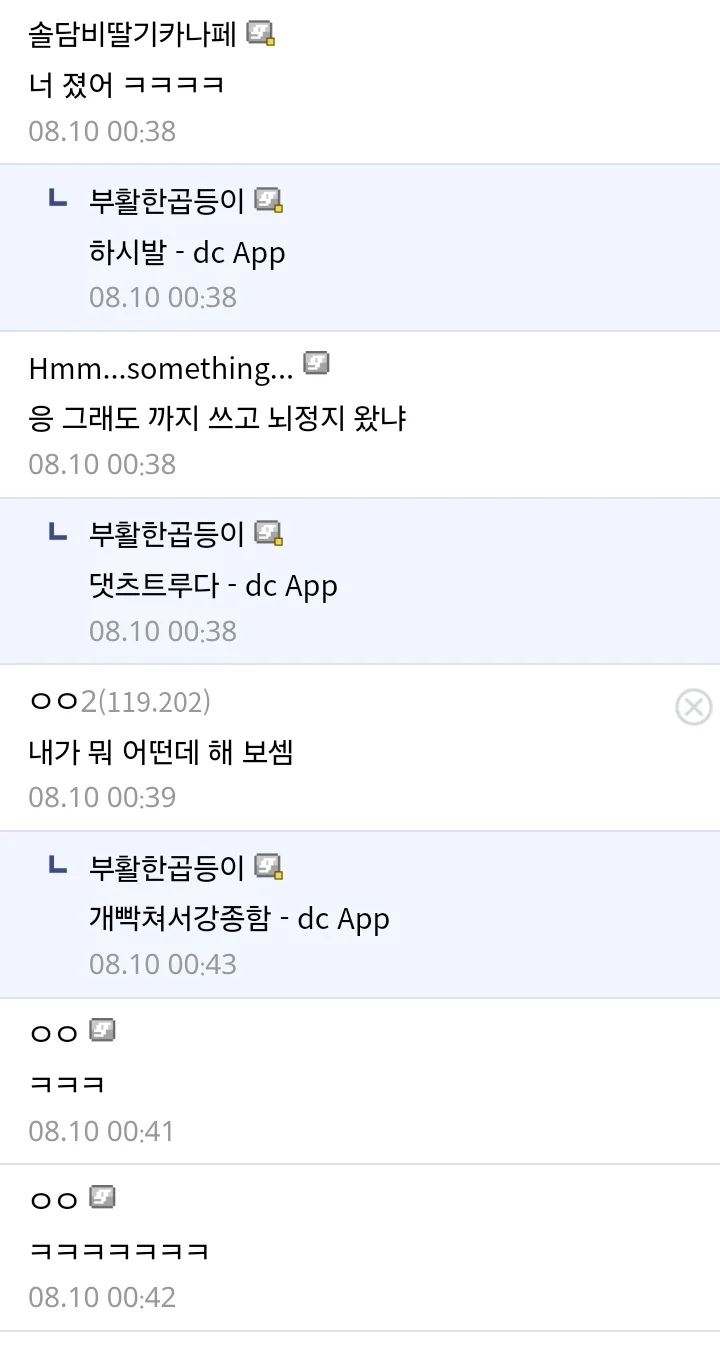Viewport: 720px width, 1347px height.
Task: Select the '응 그래도 까지 쓰고 뇌정지 왔냐' comment
Action: (x=217, y=418)
